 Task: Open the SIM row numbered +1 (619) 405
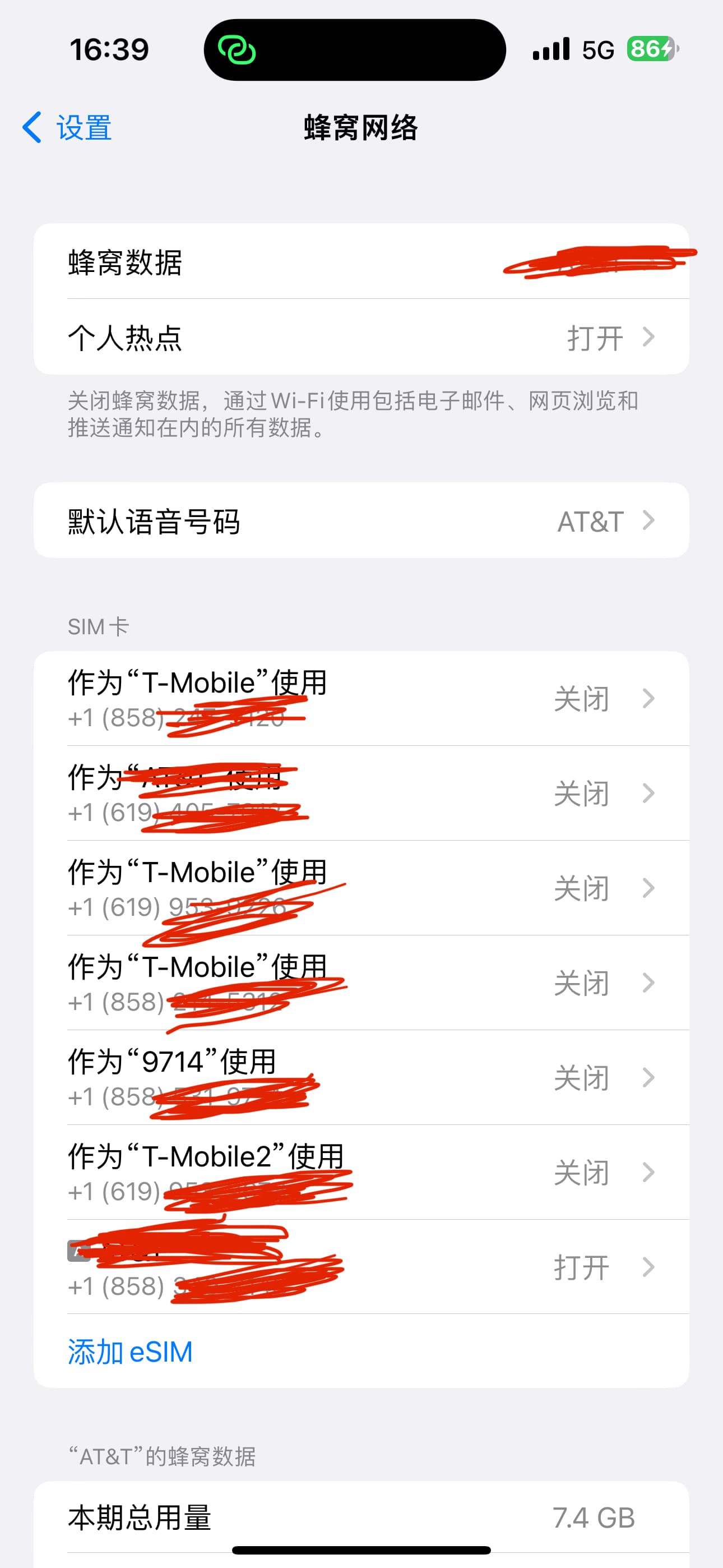[x=360, y=793]
